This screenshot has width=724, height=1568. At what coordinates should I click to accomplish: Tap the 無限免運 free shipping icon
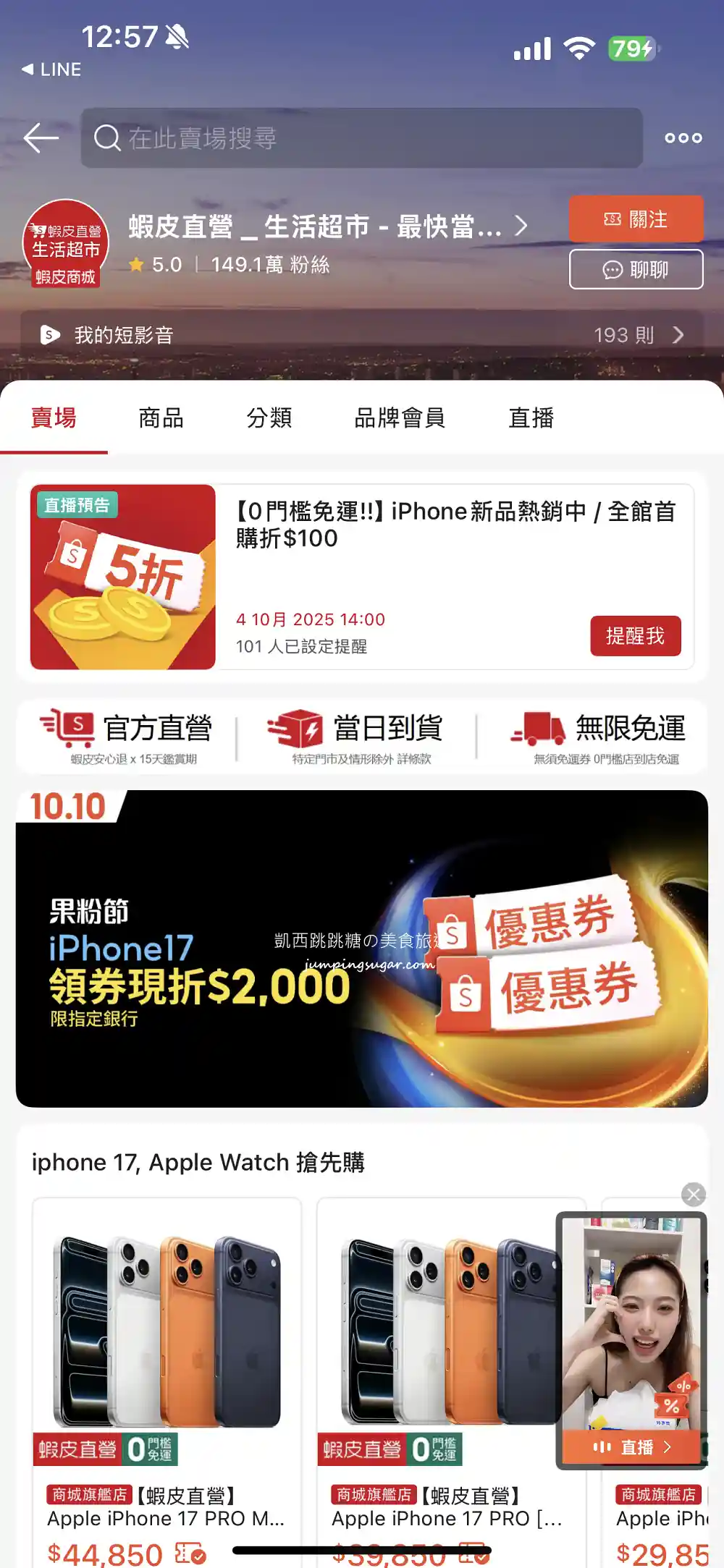click(x=537, y=728)
